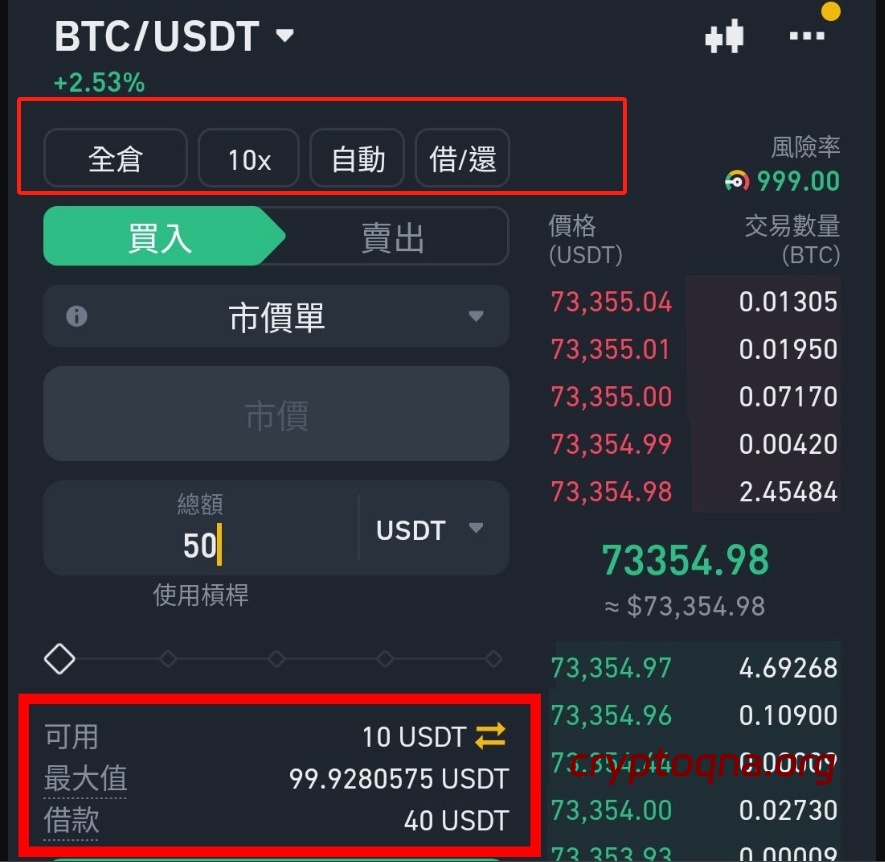Tap the transfer arrows next to 10 USDT
The height and width of the screenshot is (862, 885).
[x=490, y=737]
